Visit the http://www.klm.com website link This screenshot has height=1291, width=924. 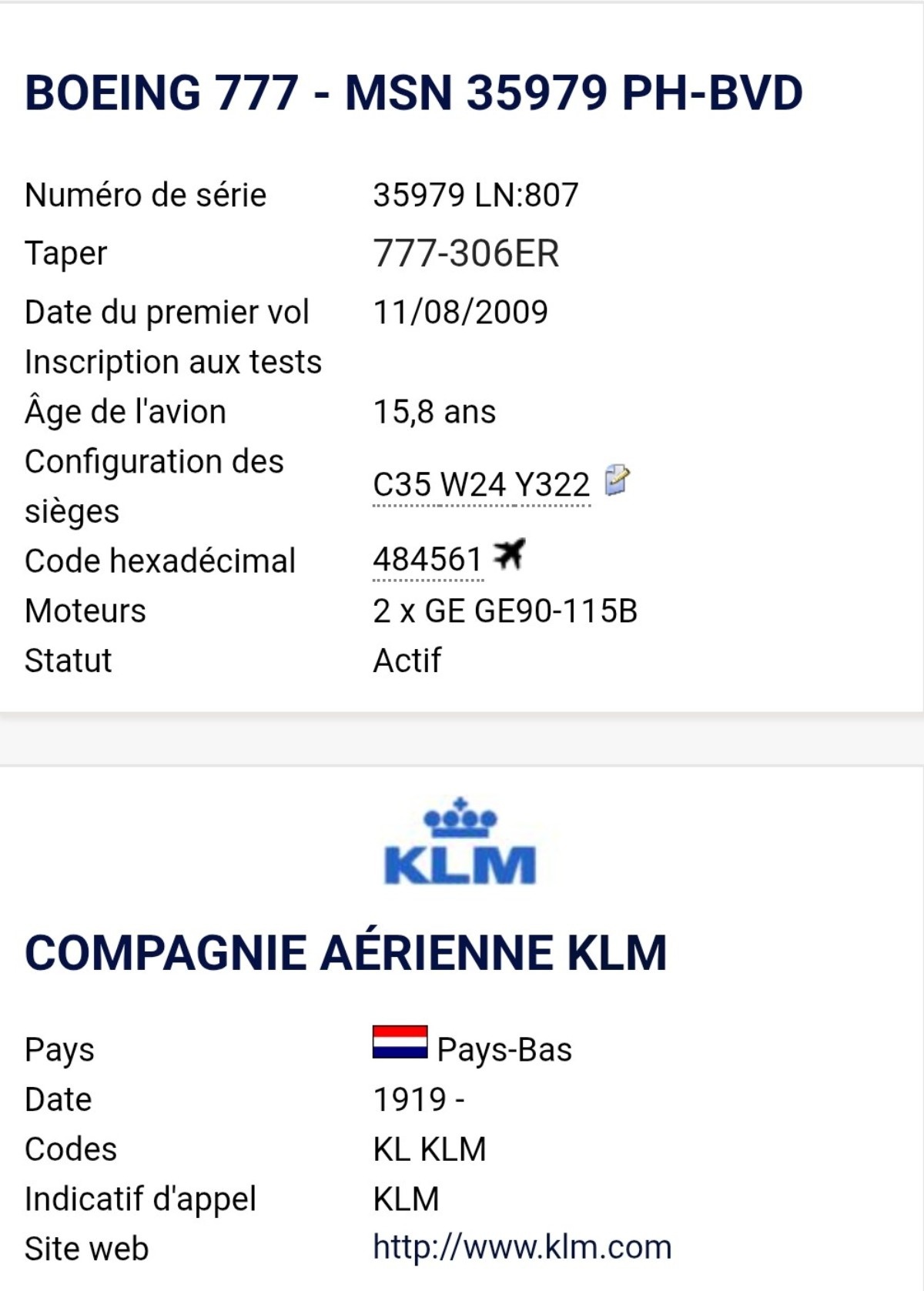point(522,1247)
